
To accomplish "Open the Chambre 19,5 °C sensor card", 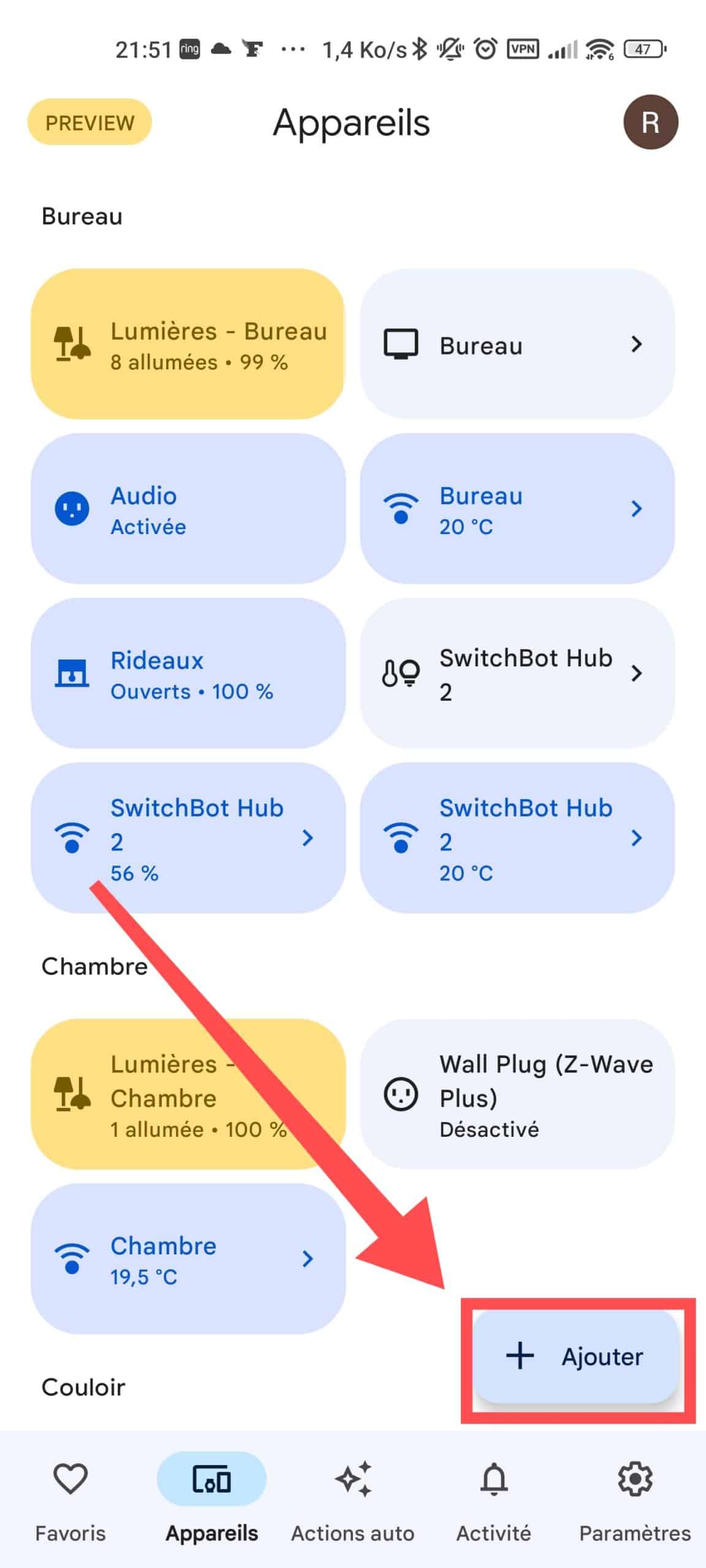I will pos(188,1259).
